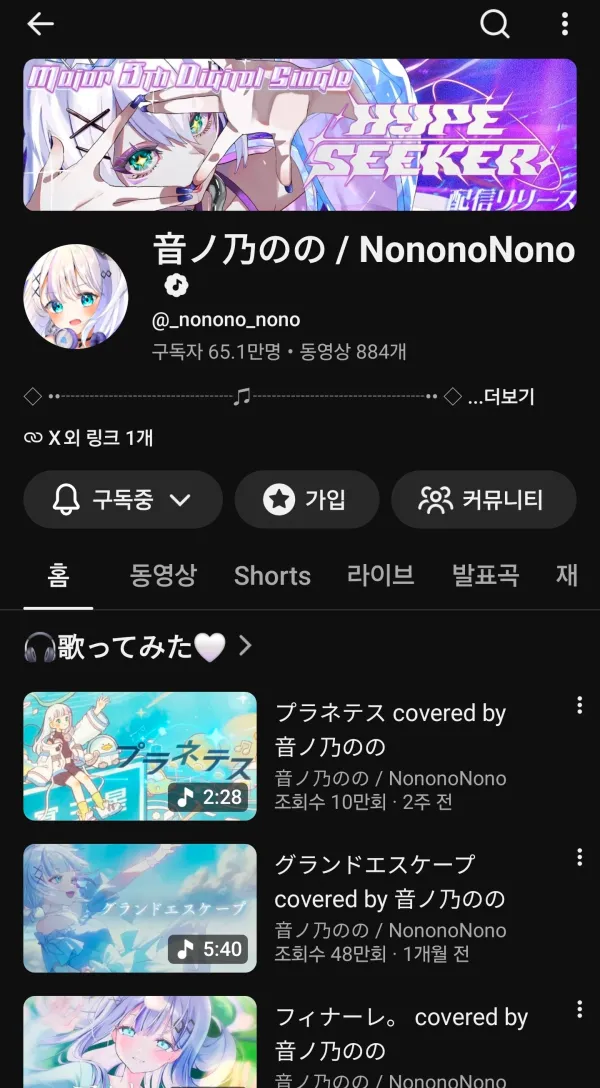
Task: Open options for the グランドエスケープ video
Action: pyautogui.click(x=579, y=858)
